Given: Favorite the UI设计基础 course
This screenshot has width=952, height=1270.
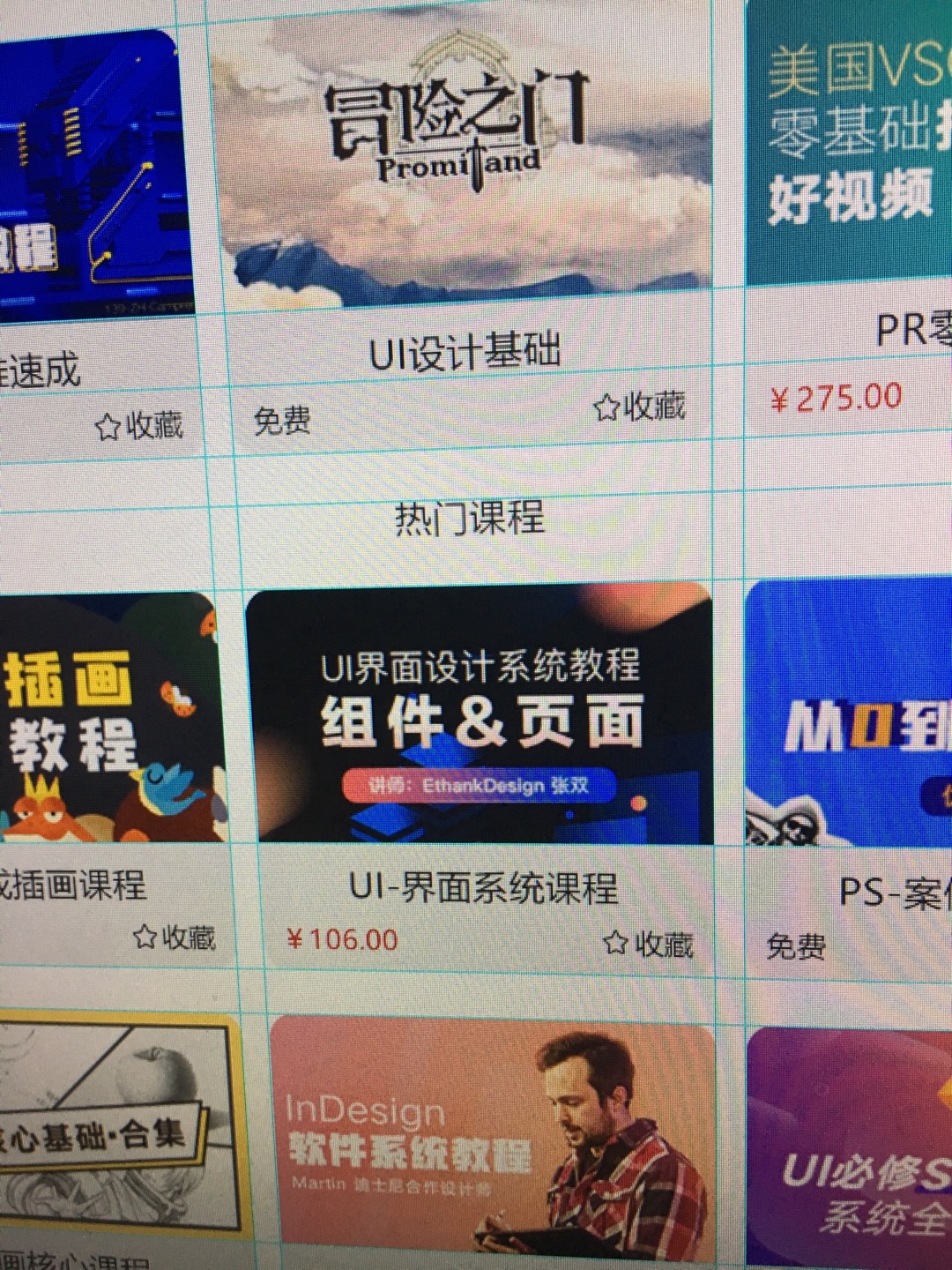Looking at the screenshot, I should click(x=639, y=407).
